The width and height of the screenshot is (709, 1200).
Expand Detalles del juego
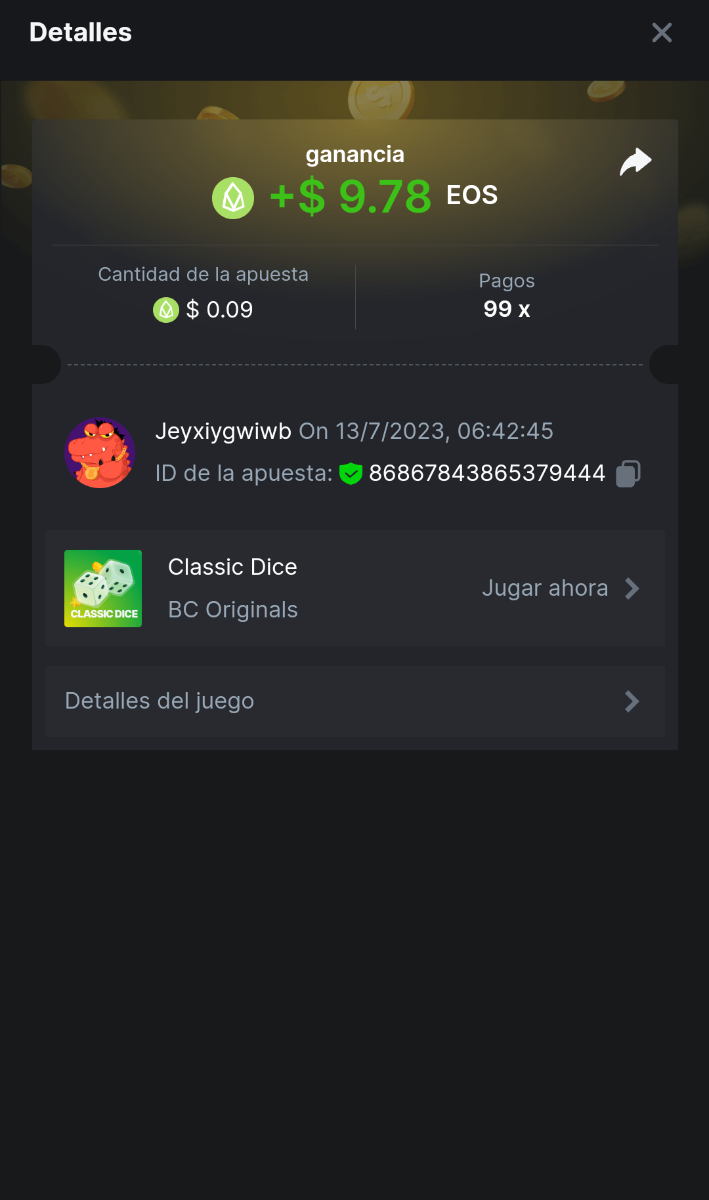click(x=354, y=701)
